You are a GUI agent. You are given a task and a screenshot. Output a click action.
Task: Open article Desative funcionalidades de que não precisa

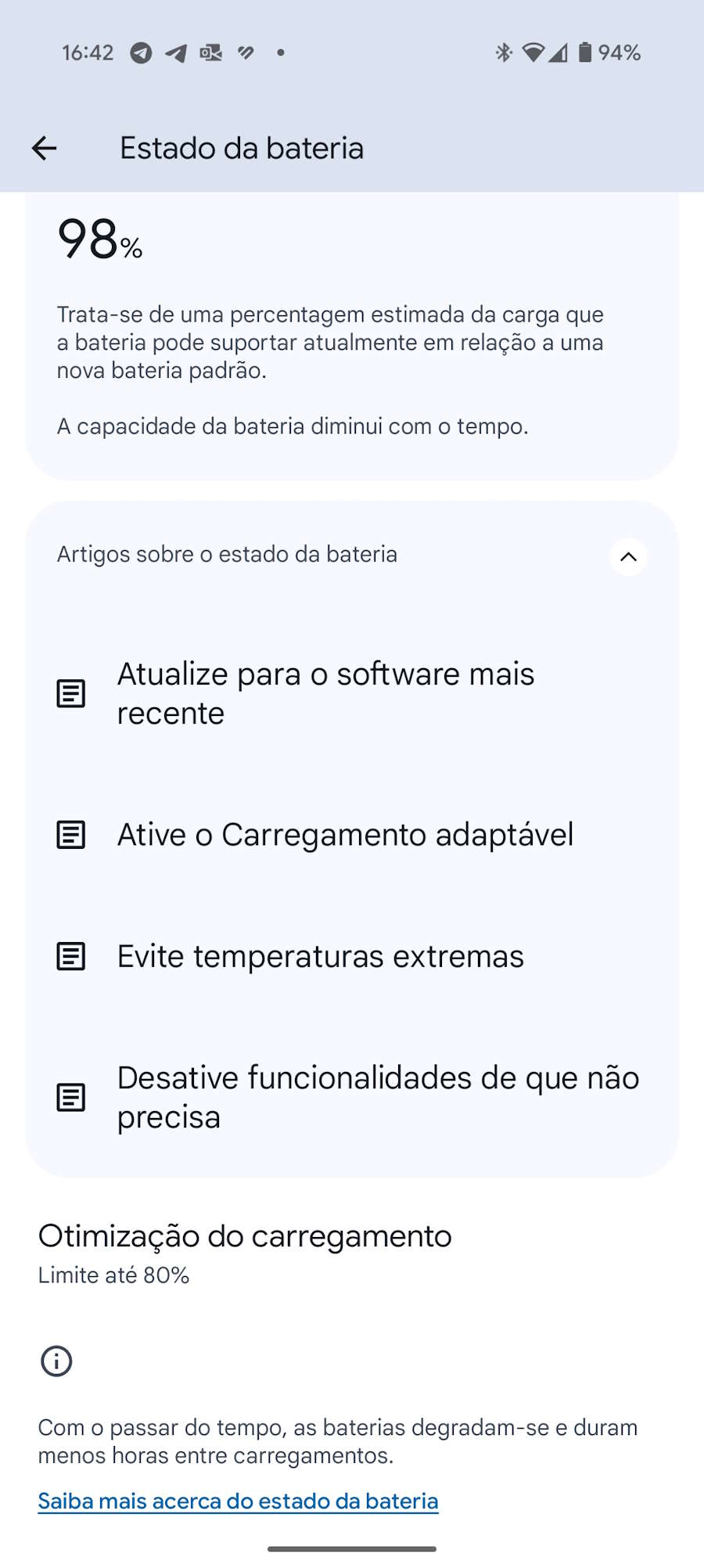point(377,1097)
